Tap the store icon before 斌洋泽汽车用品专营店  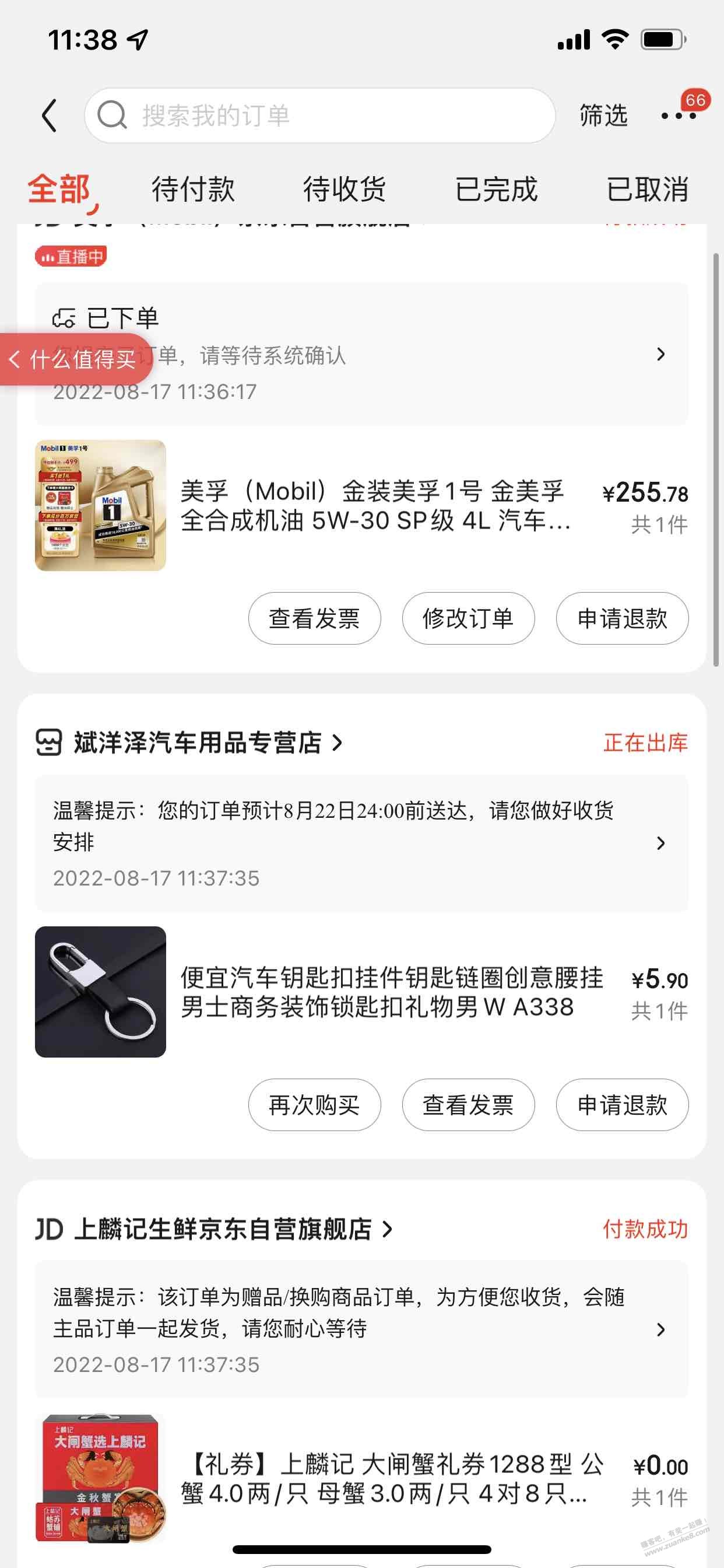coord(51,743)
